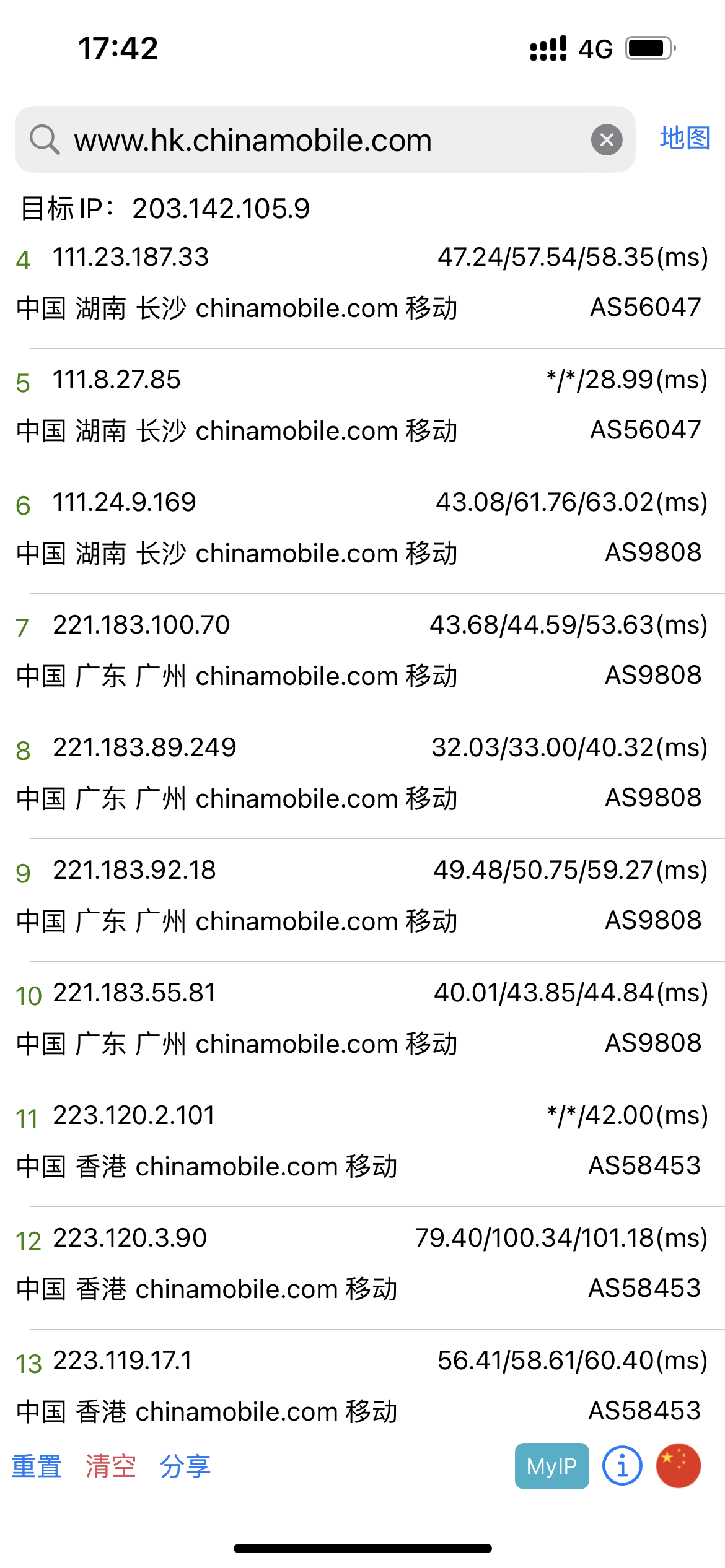Tap the China flag icon
This screenshot has height=1568, width=725.
(x=679, y=1466)
